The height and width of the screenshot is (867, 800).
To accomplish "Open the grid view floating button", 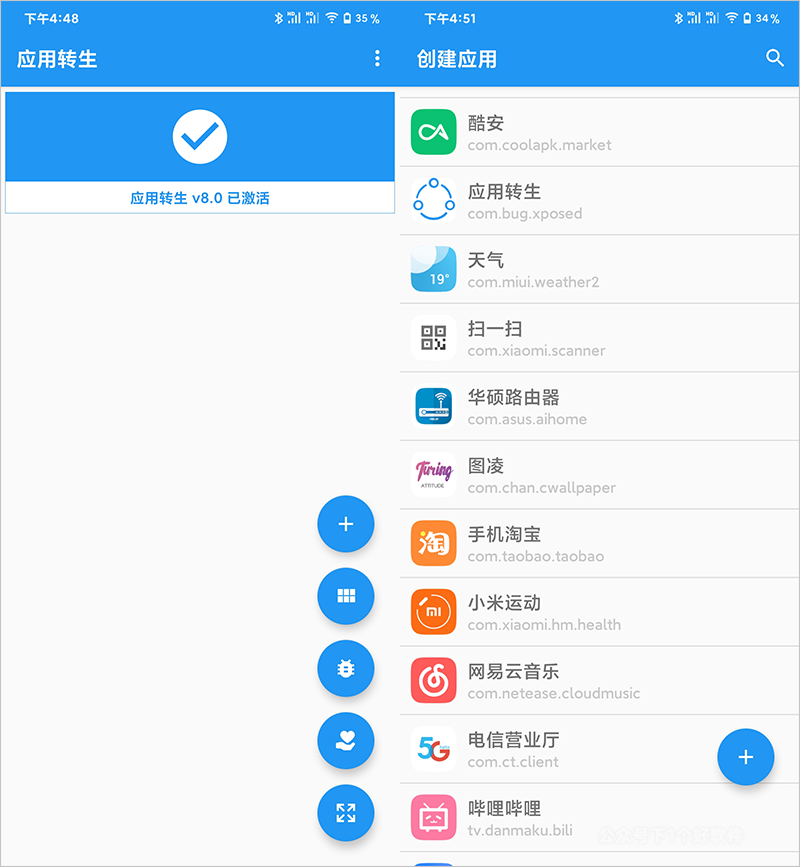I will click(x=346, y=596).
